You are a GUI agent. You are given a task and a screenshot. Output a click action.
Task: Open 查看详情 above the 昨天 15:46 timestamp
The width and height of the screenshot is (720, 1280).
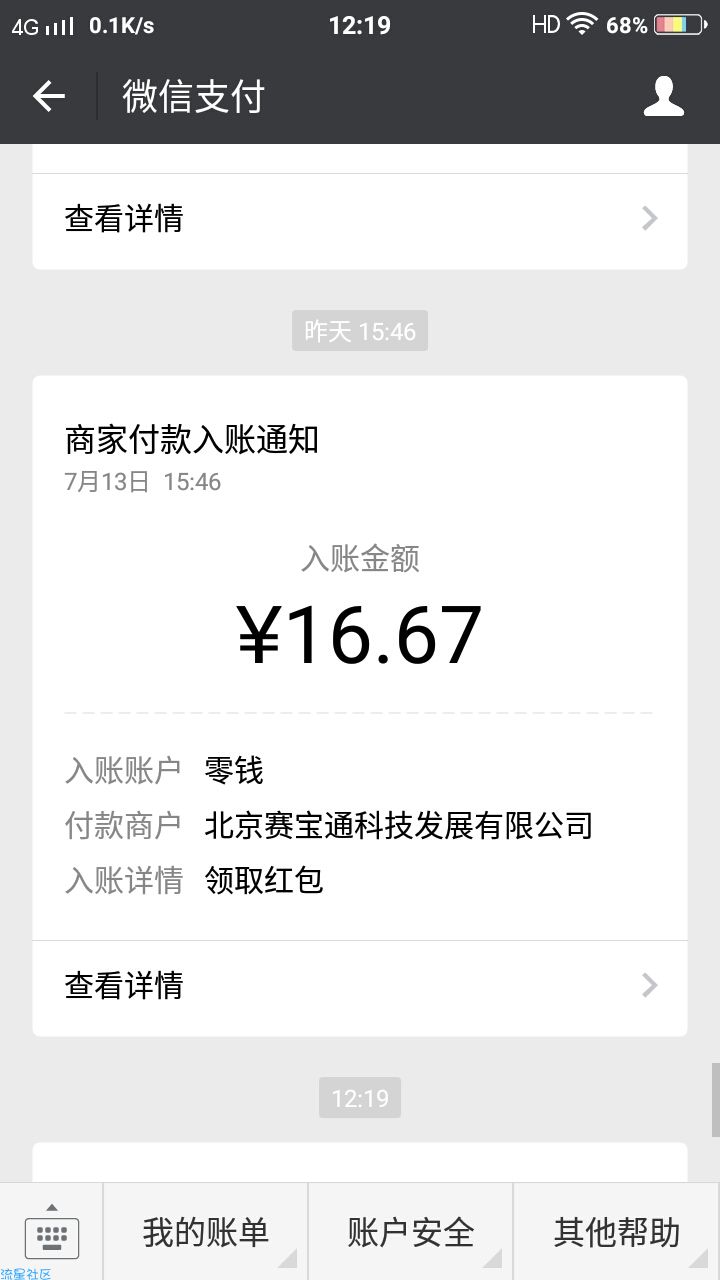pos(360,219)
